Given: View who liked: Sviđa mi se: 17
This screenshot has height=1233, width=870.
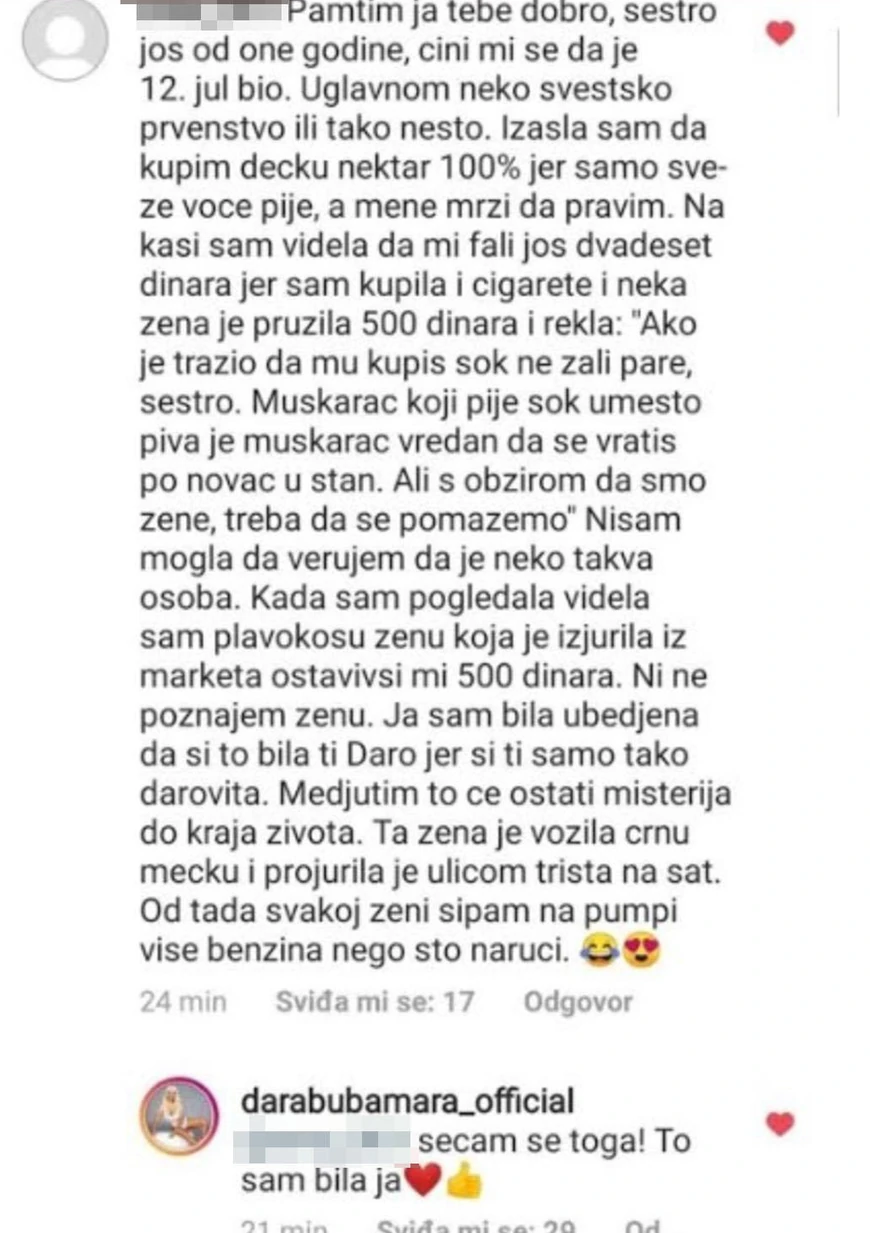Looking at the screenshot, I should point(373,1002).
